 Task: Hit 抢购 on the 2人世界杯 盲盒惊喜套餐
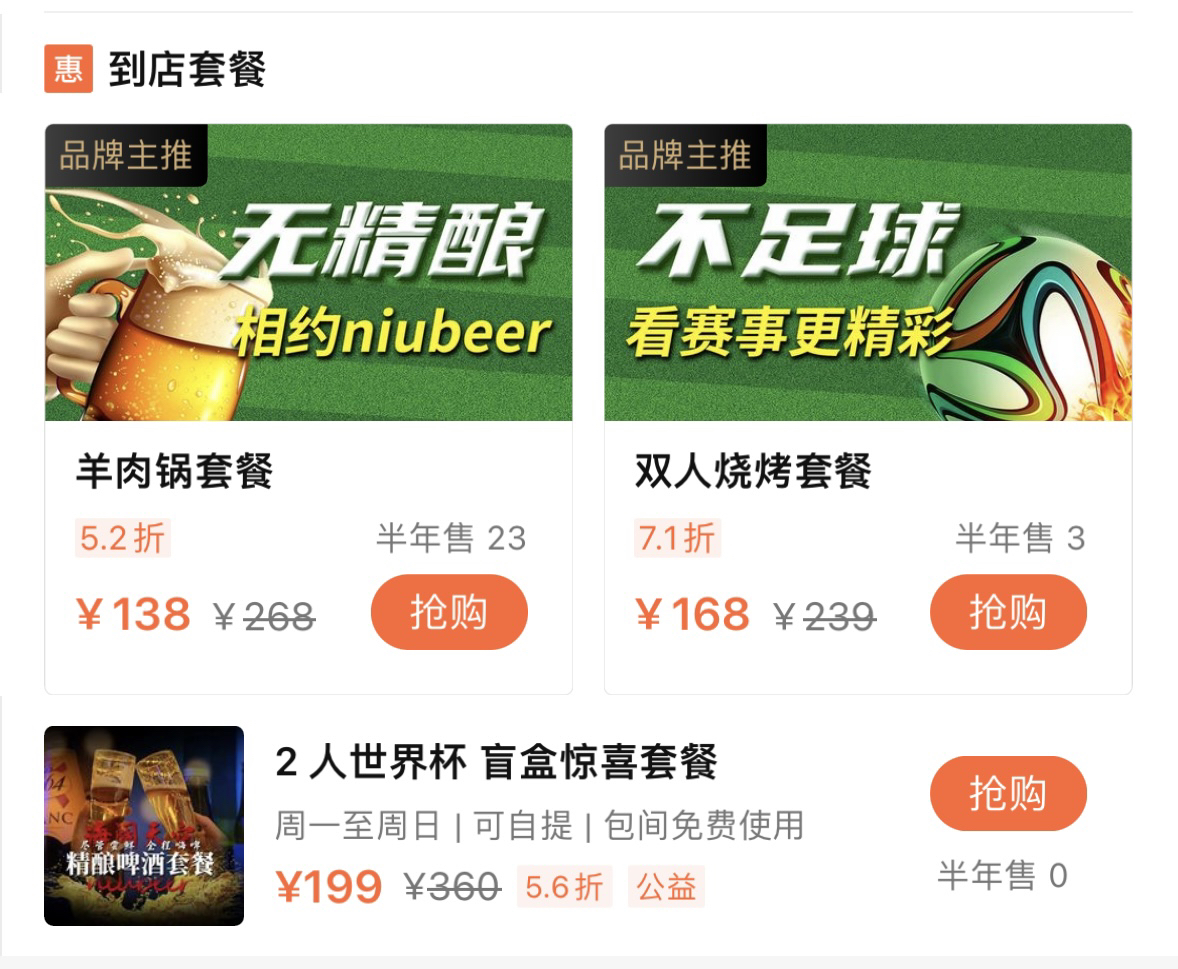click(x=1007, y=793)
